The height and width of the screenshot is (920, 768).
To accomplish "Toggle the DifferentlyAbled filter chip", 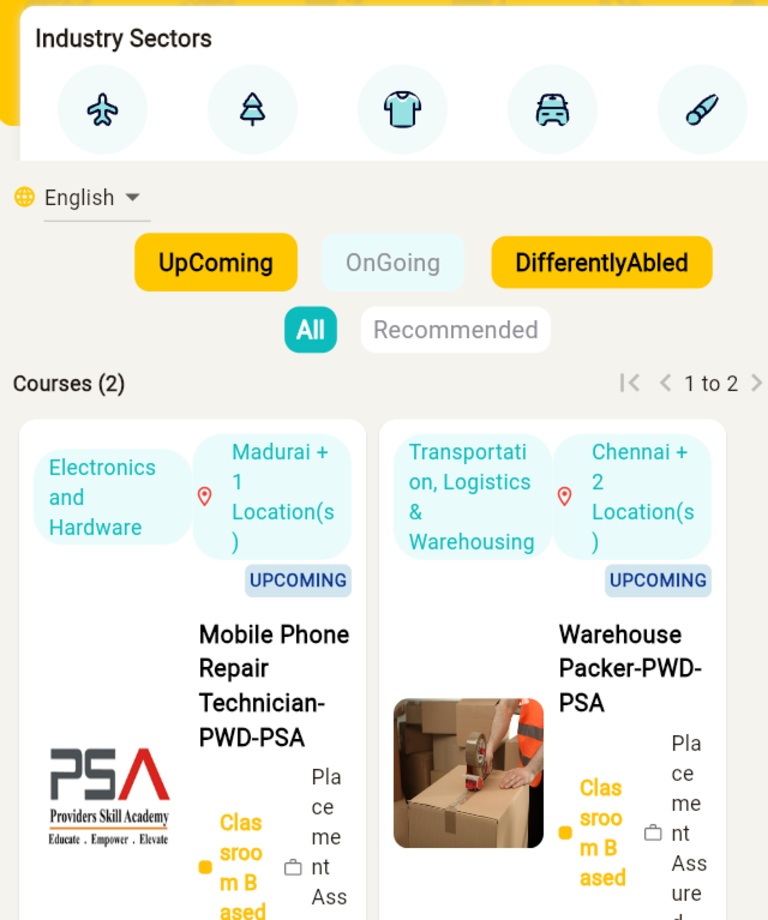I will 601,263.
